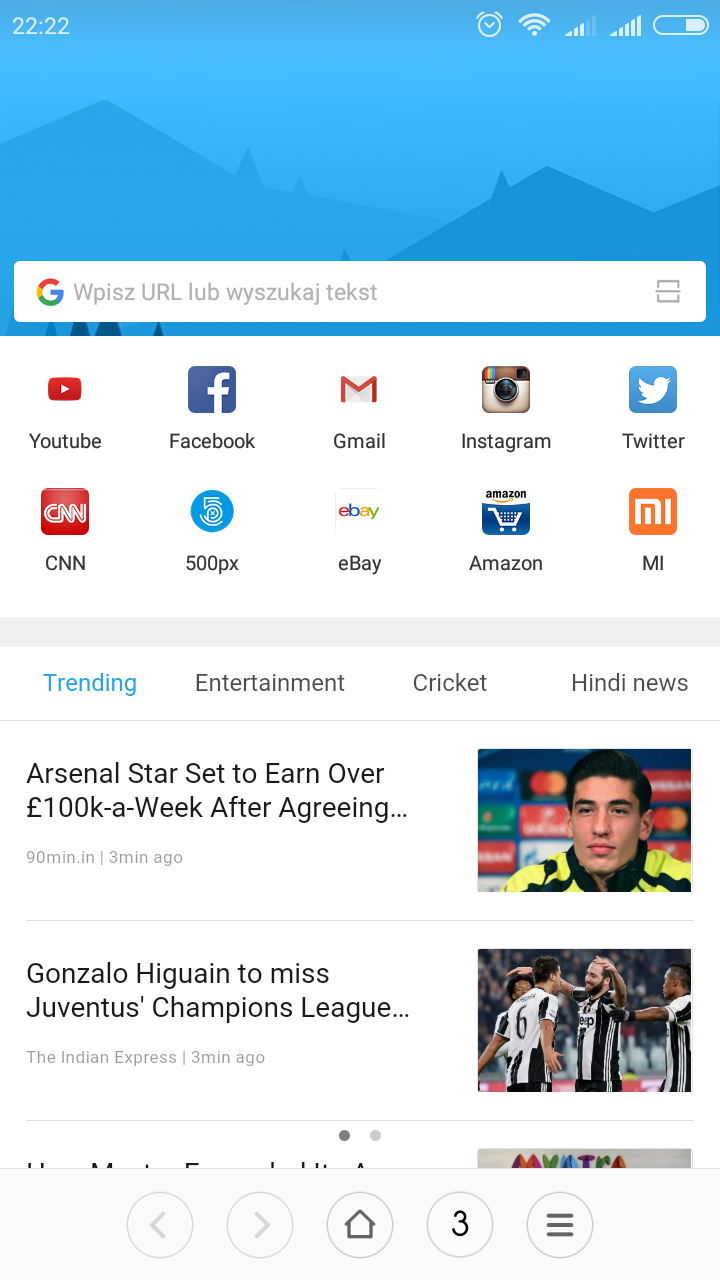The image size is (720, 1280).
Task: Switch to the Entertainment tab
Action: tap(270, 683)
